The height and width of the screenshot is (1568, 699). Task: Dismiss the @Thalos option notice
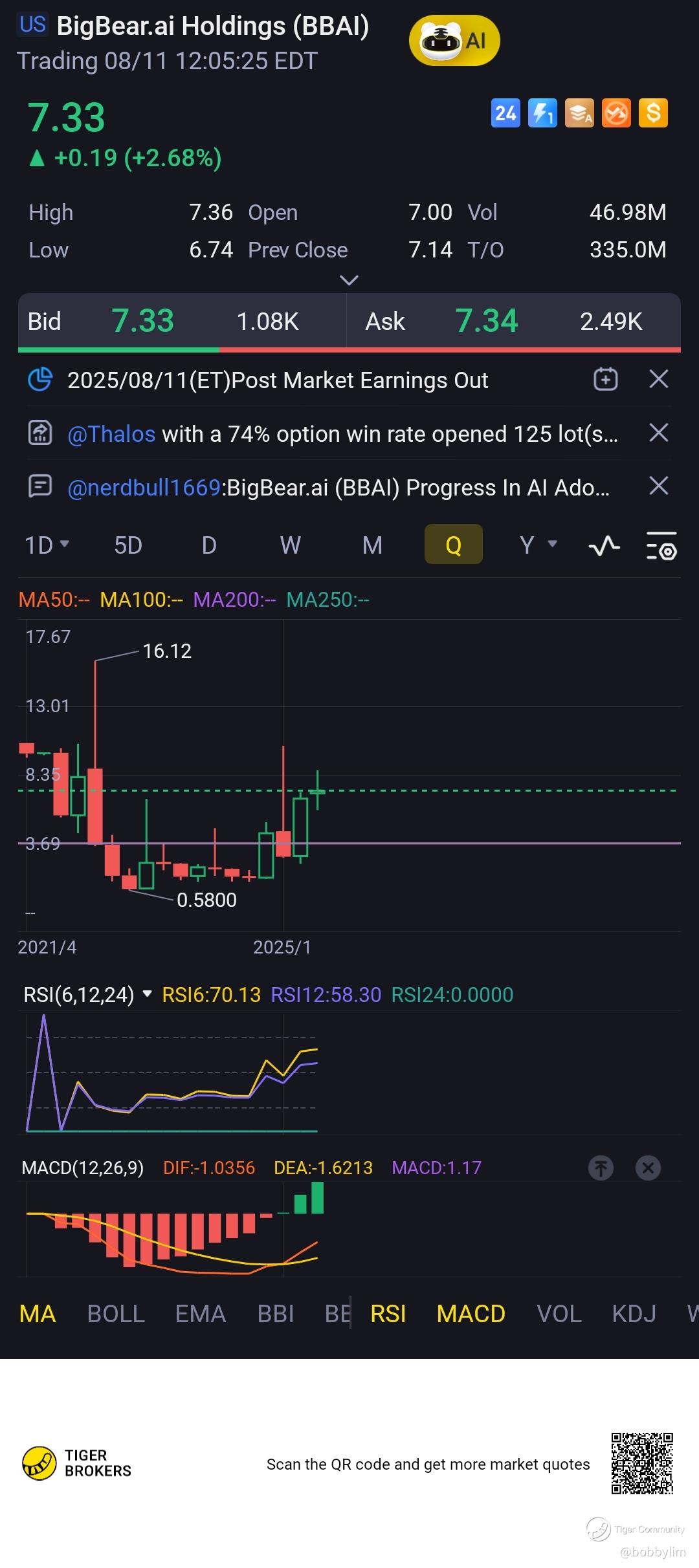(658, 432)
